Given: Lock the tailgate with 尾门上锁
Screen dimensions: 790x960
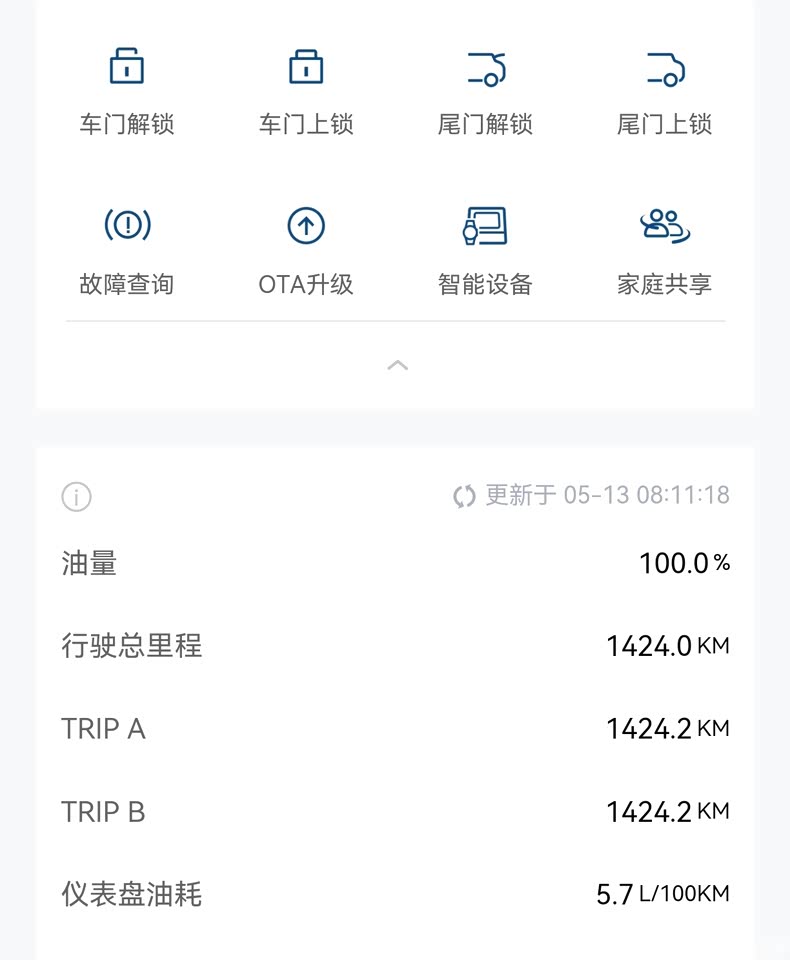Looking at the screenshot, I should (x=664, y=90).
